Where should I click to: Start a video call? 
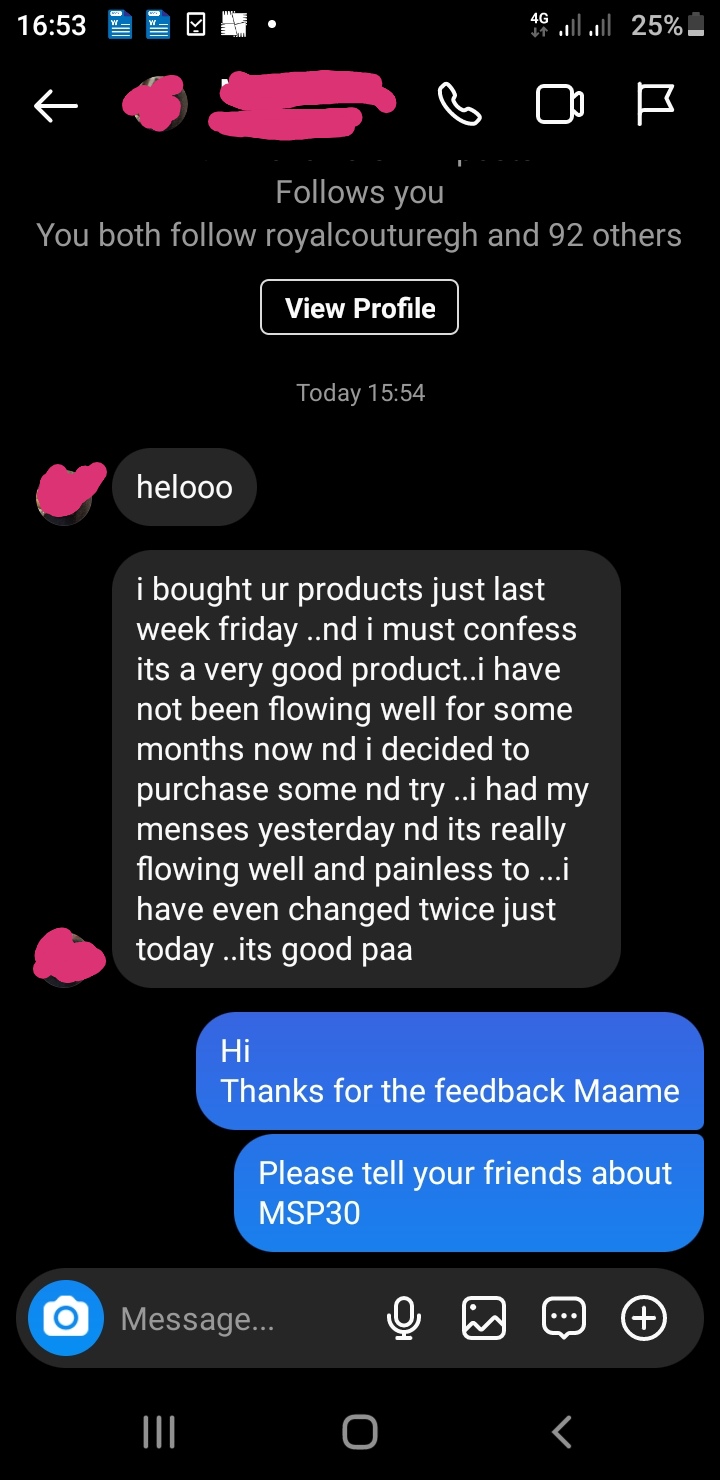(x=559, y=105)
